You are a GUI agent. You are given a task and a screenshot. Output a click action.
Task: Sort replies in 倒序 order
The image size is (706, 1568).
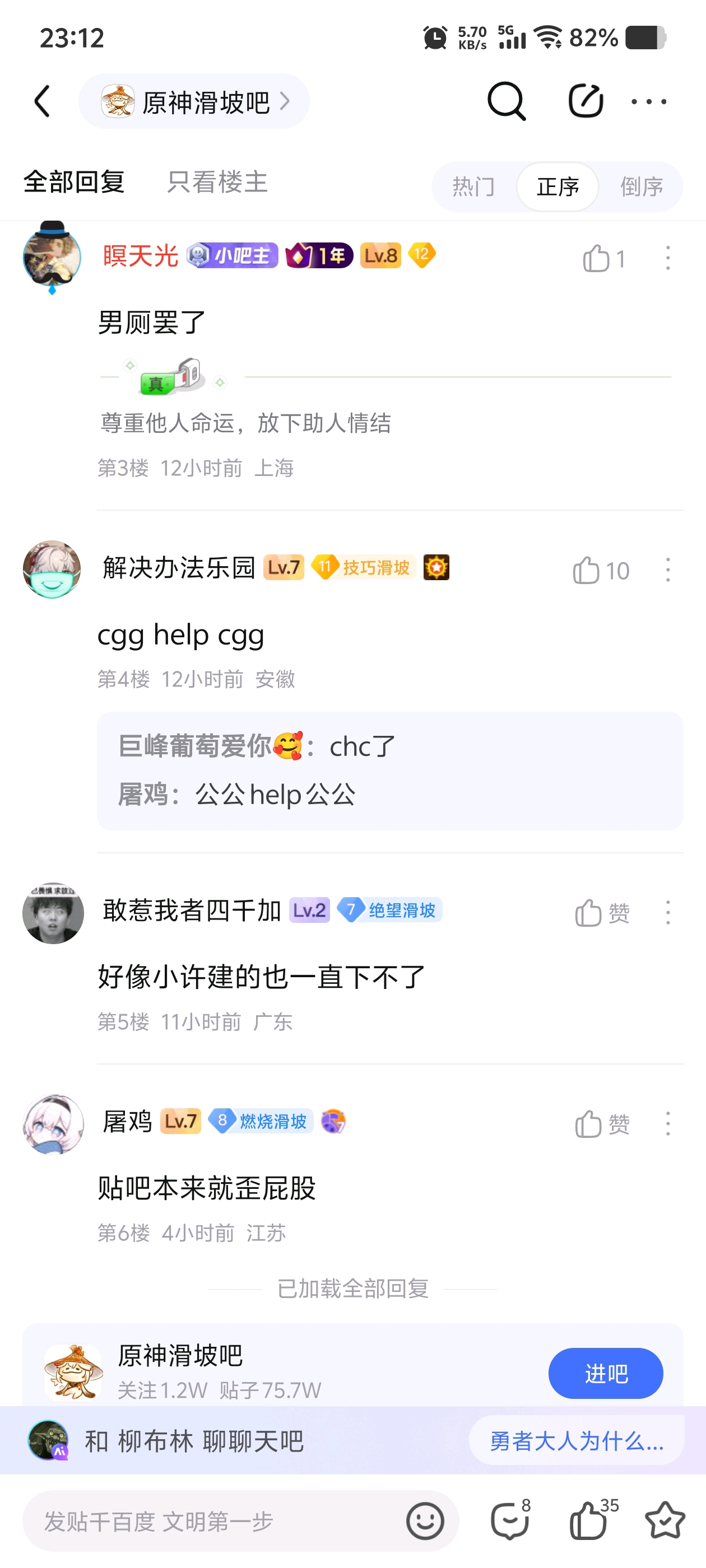642,187
